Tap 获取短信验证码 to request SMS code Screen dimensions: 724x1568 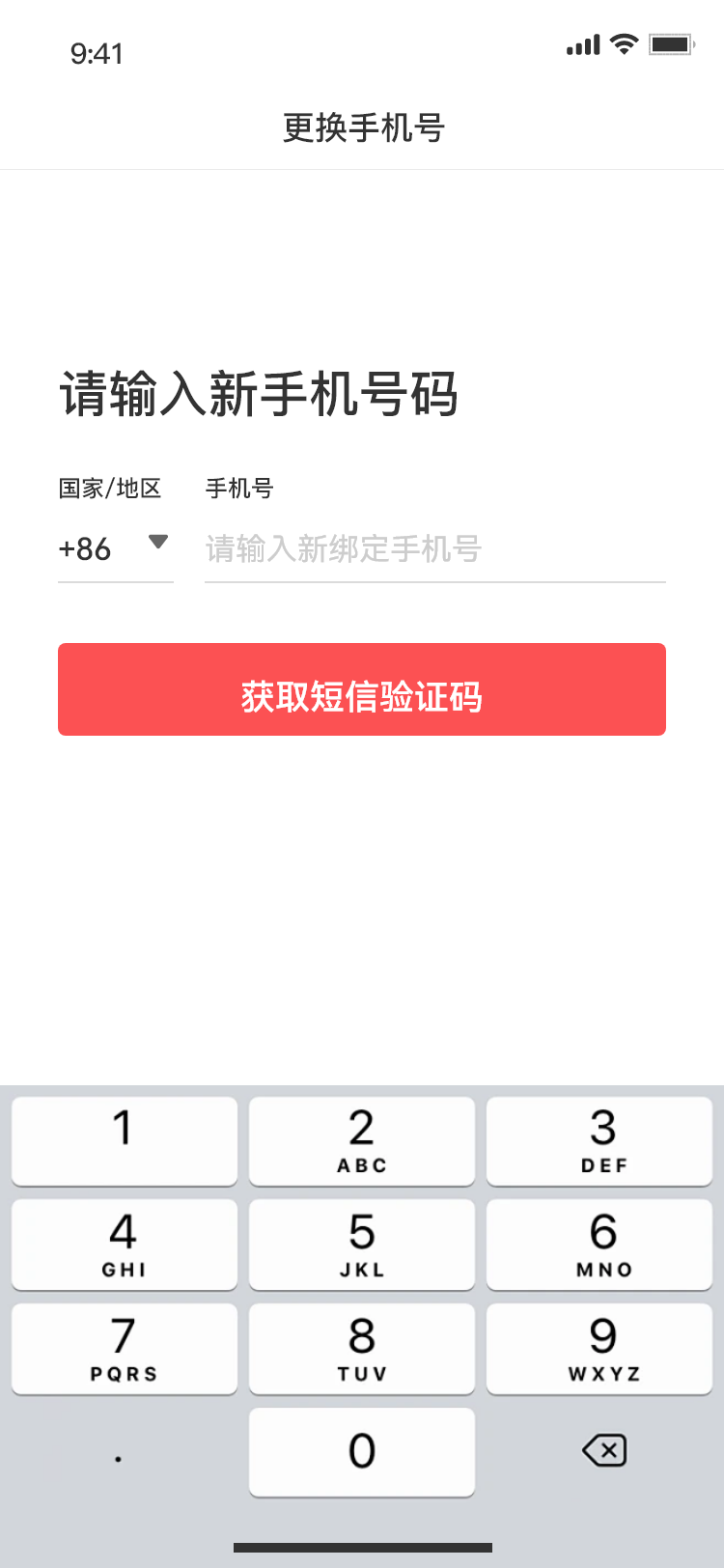pos(362,689)
